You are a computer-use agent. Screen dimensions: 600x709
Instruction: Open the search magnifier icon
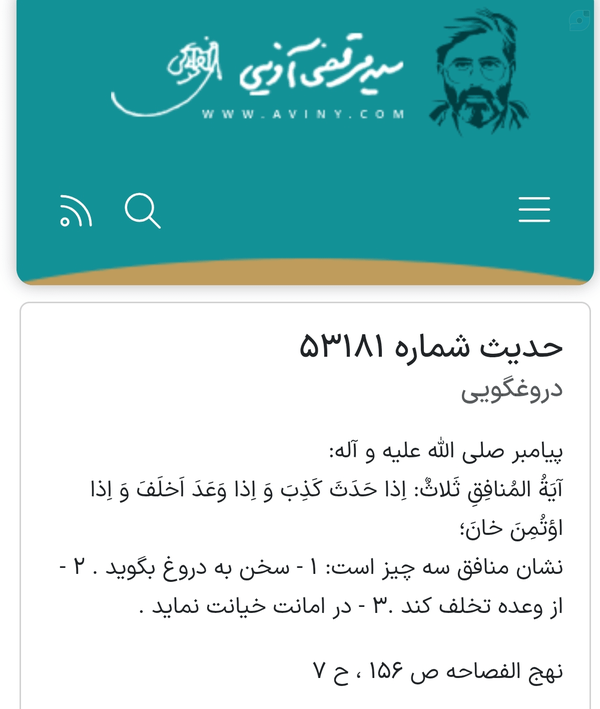pos(142,211)
